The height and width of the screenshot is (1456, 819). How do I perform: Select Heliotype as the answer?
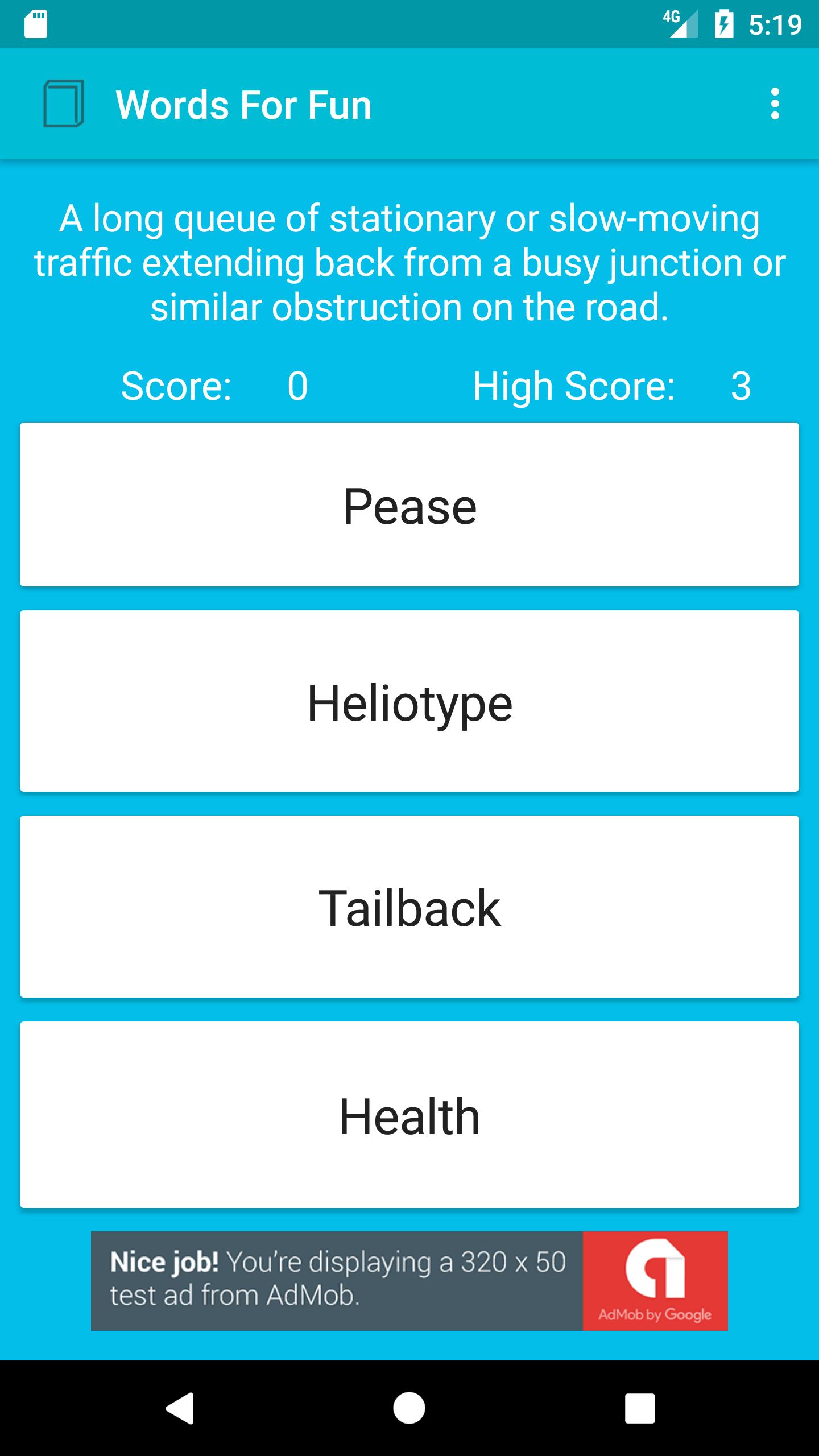[x=409, y=701]
